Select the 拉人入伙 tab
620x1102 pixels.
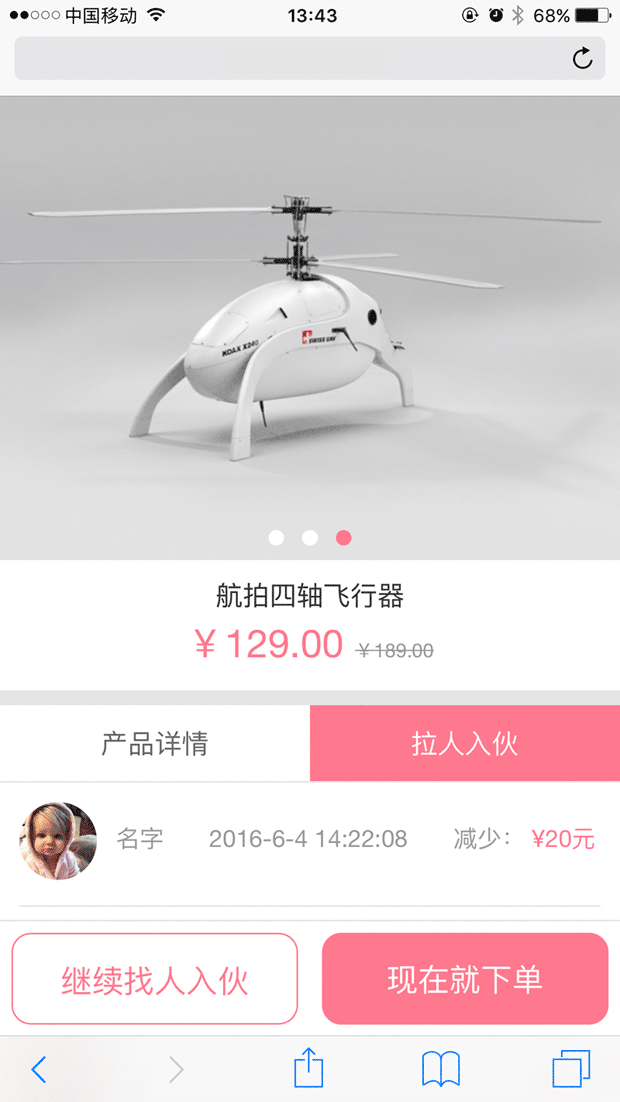point(465,744)
